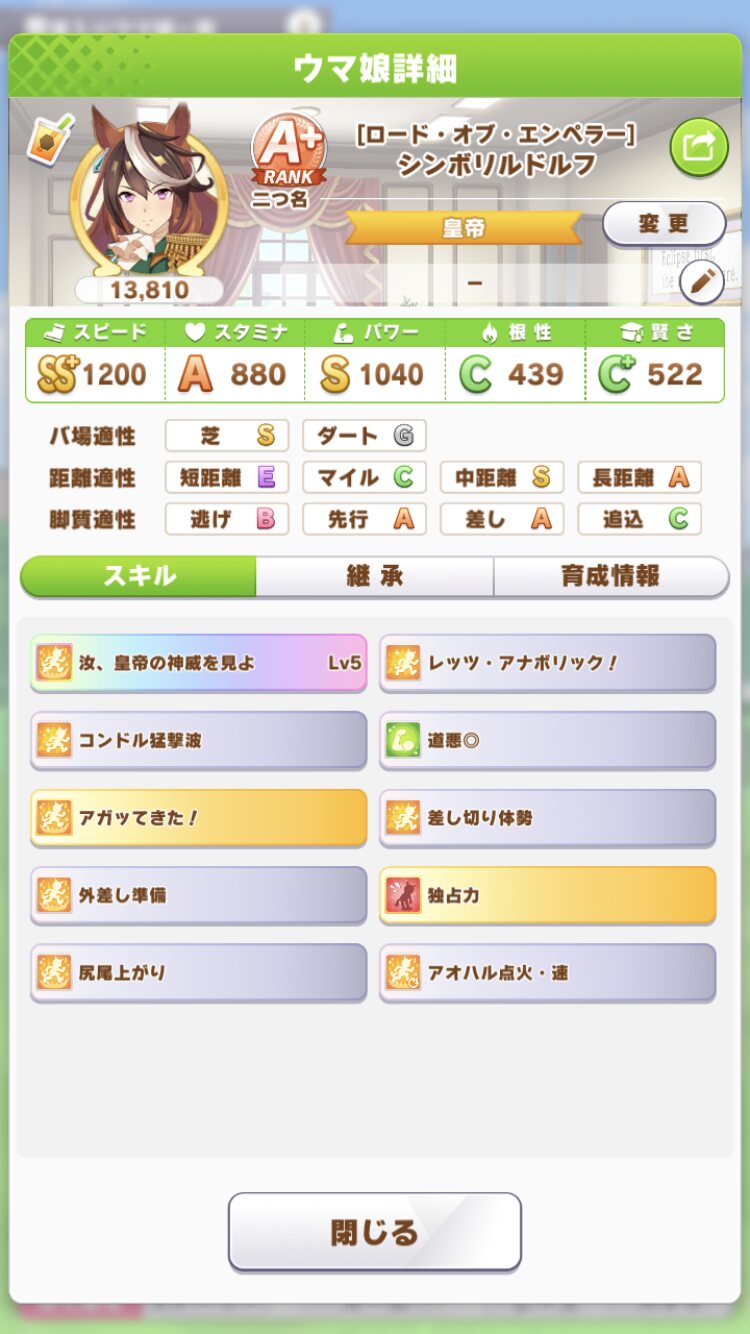View the 差し切り体勢 skill
Screen dimensions: 750x1334
point(547,817)
